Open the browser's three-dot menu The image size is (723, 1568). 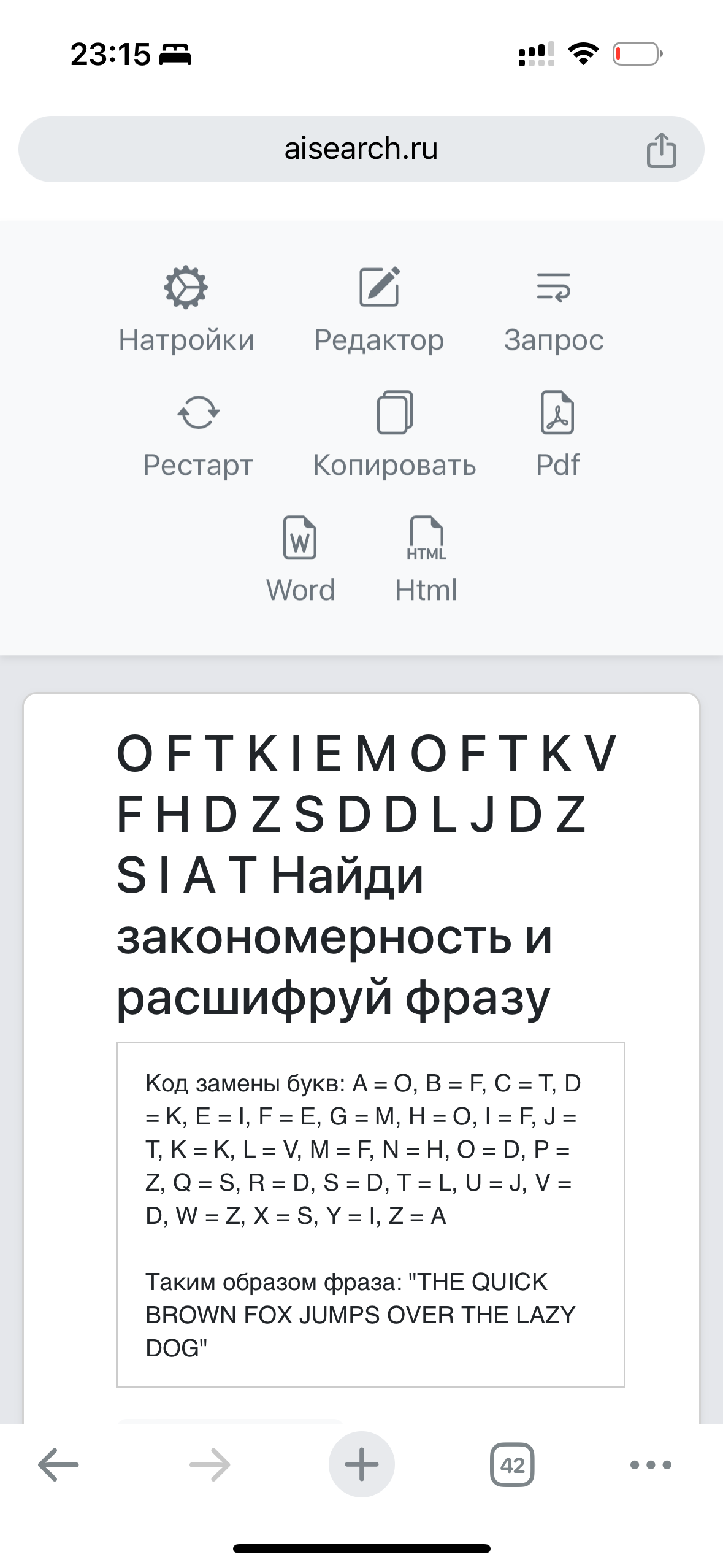coord(651,1465)
